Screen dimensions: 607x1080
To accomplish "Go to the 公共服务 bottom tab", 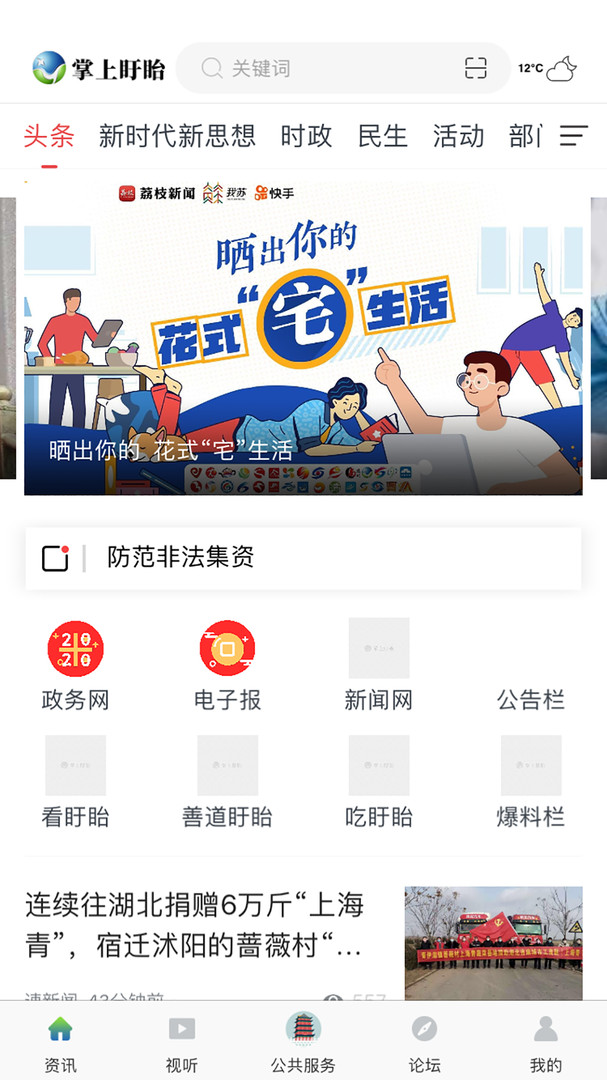I will [x=303, y=1042].
